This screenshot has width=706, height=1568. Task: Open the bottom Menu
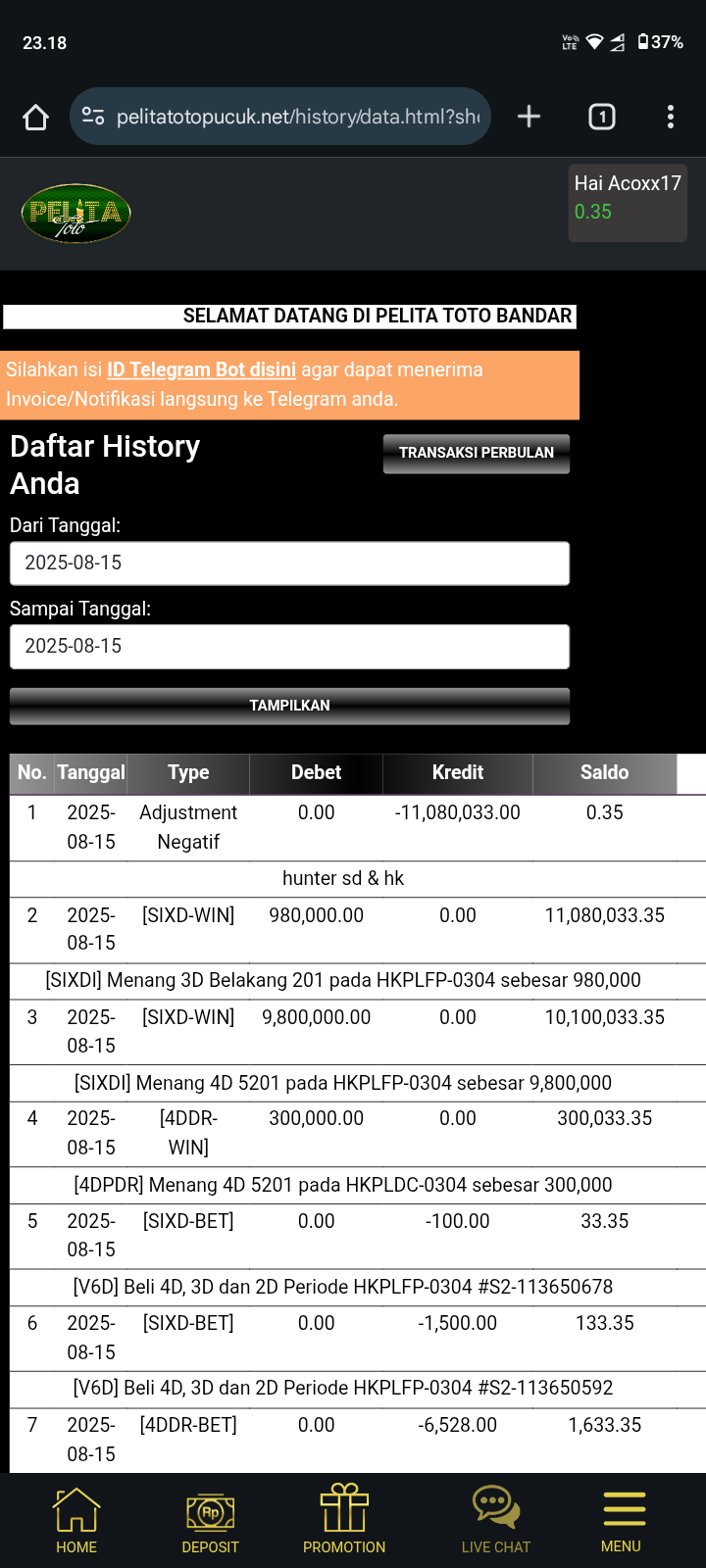[x=622, y=1521]
